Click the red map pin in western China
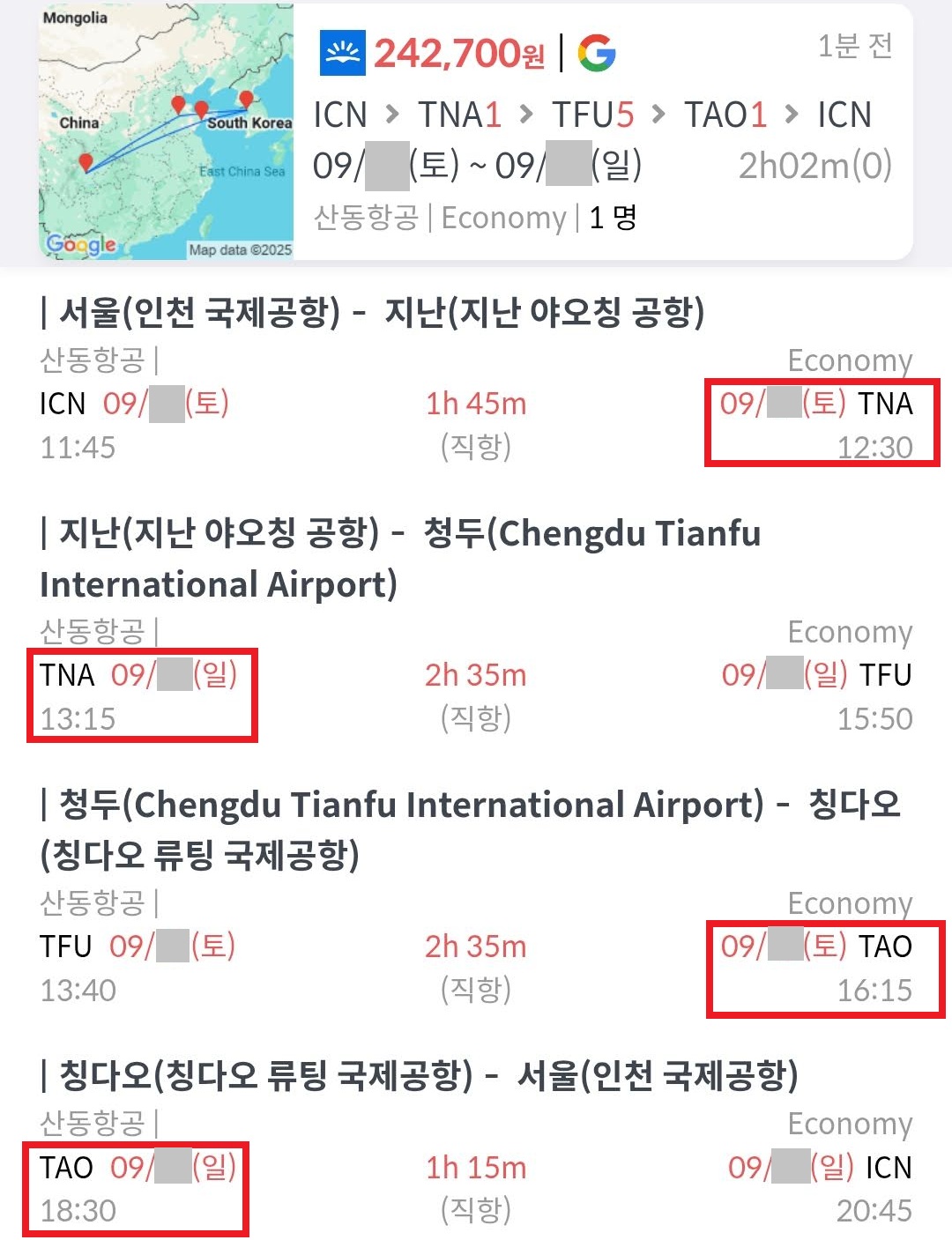952x1240 pixels. tap(86, 164)
